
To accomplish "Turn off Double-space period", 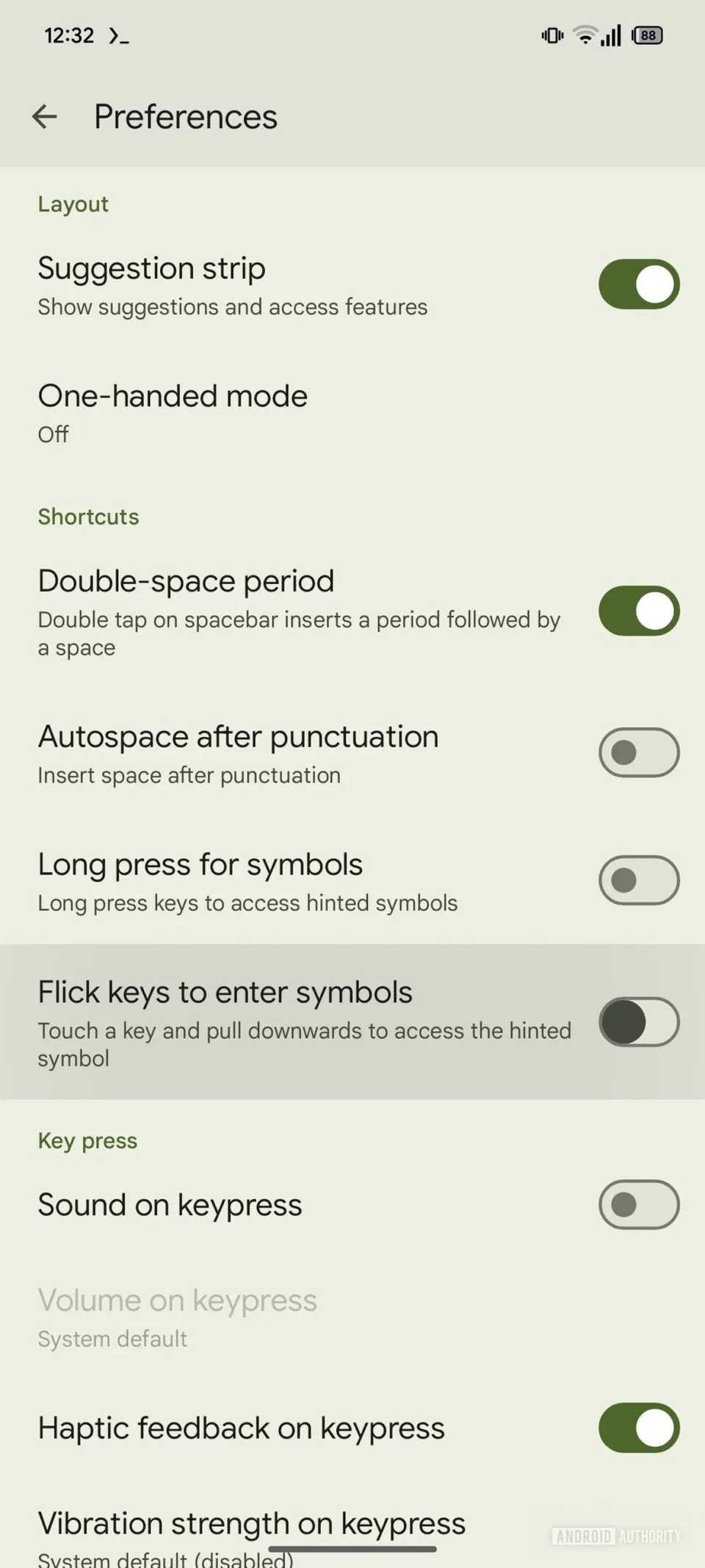I will click(638, 611).
